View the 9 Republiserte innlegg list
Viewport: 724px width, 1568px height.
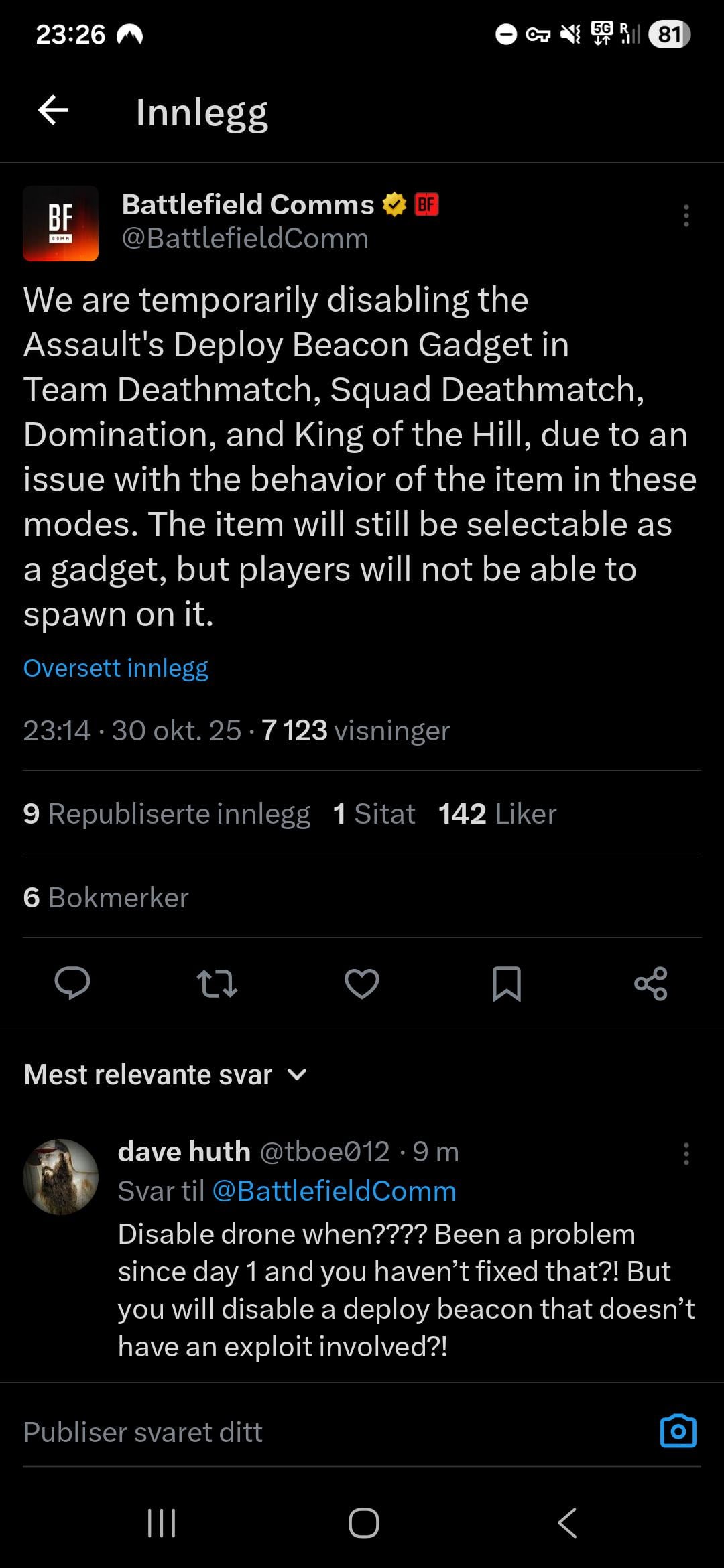[x=166, y=813]
